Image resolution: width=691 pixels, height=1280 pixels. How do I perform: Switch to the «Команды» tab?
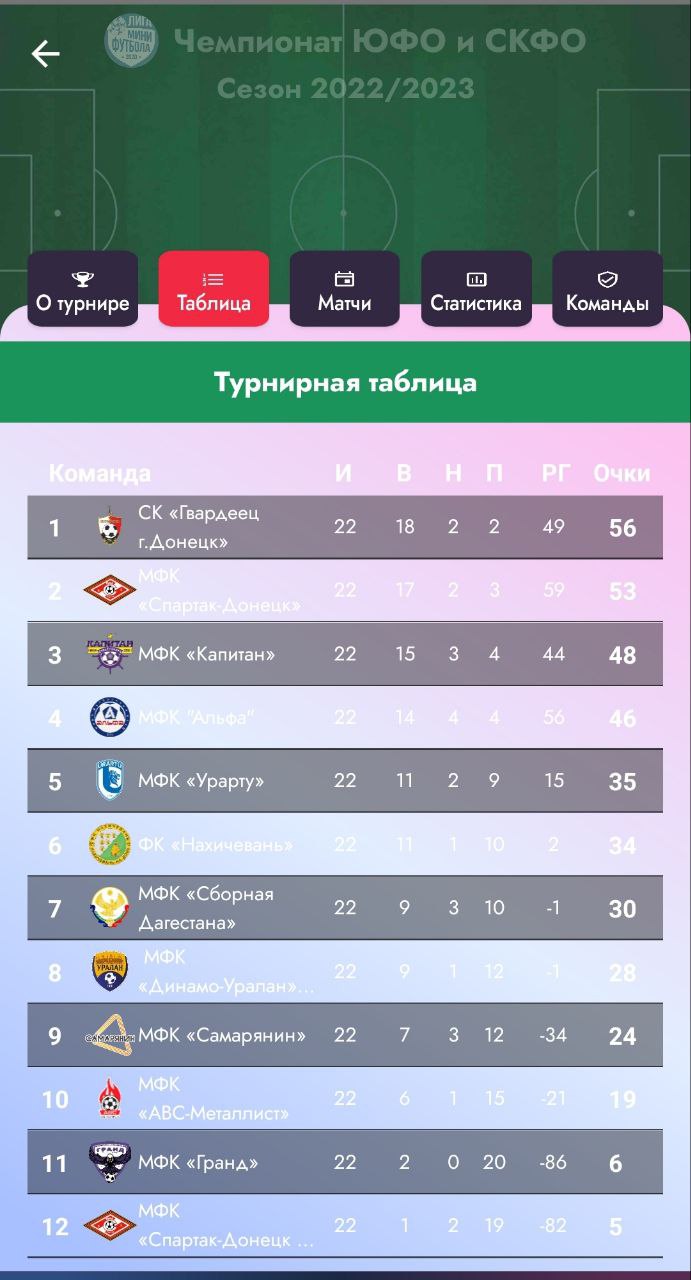[x=607, y=288]
